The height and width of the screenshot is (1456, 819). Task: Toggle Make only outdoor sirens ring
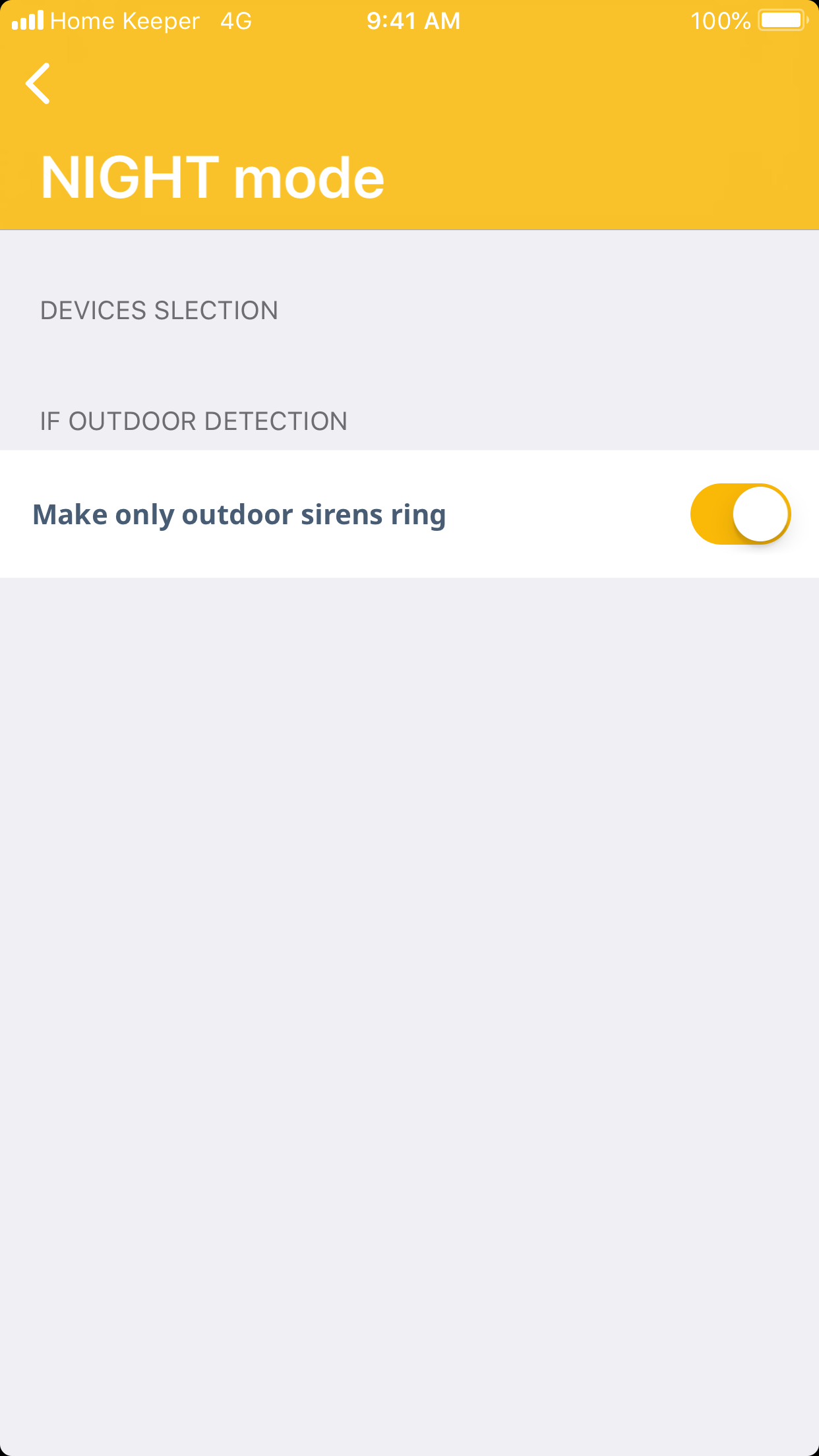[x=740, y=514]
